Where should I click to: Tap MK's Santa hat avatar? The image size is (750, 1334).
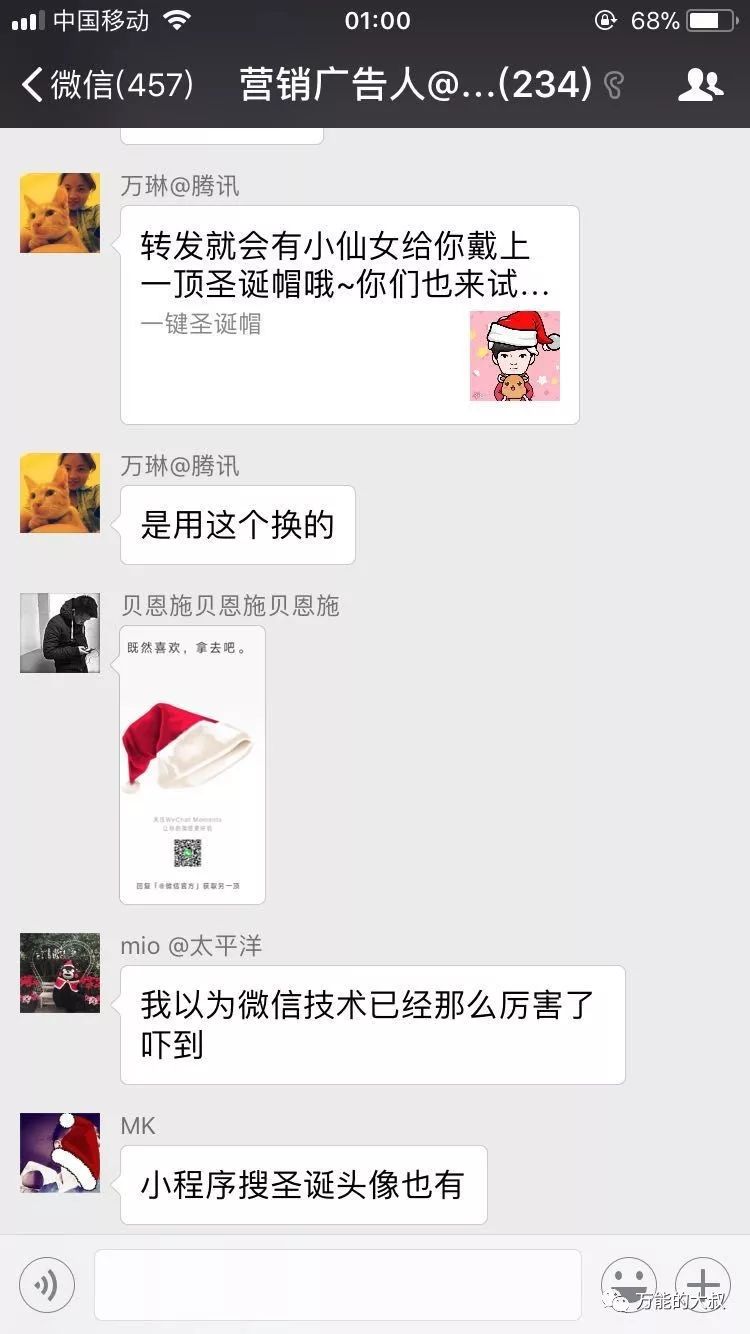pyautogui.click(x=60, y=1152)
